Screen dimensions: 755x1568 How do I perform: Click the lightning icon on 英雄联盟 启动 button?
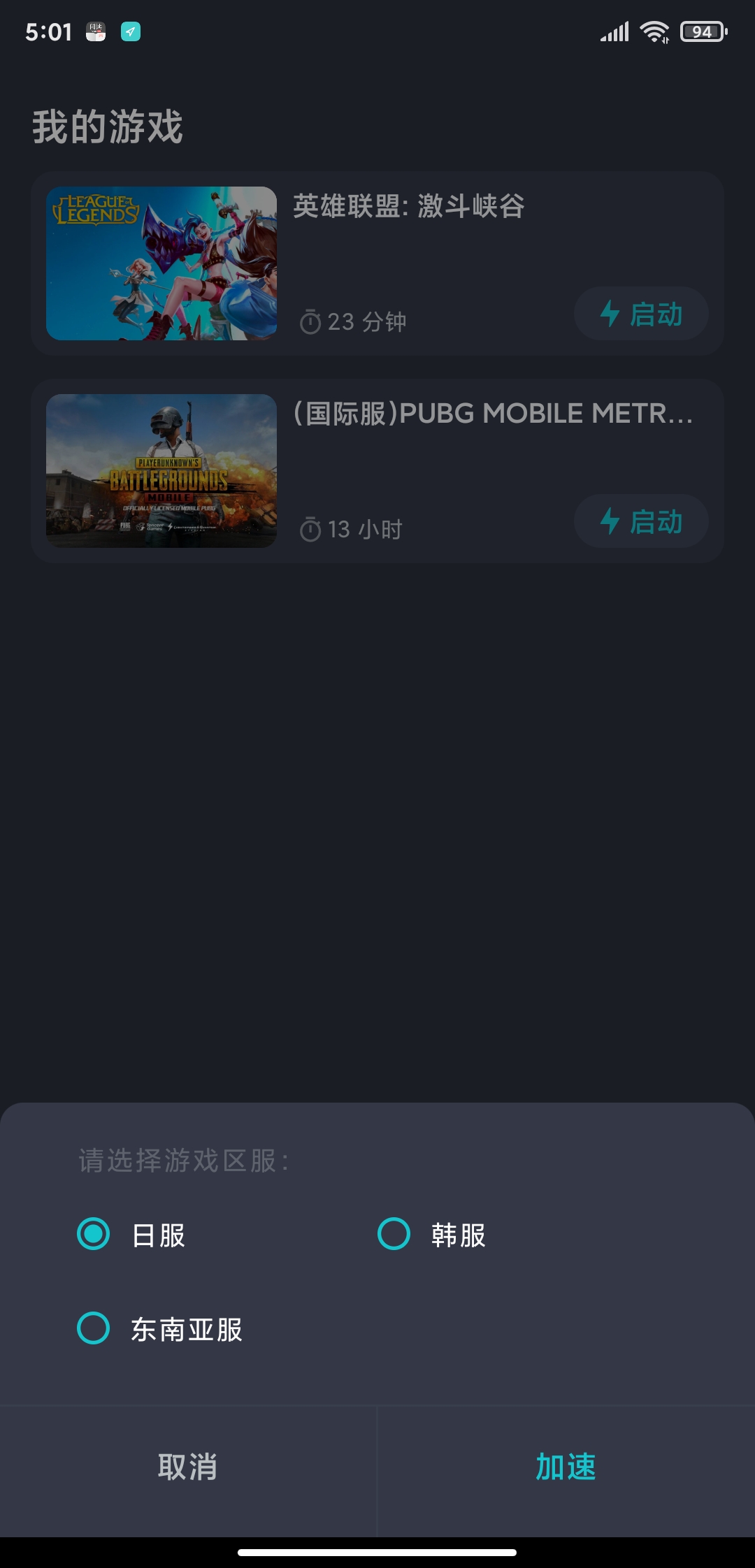(x=610, y=314)
